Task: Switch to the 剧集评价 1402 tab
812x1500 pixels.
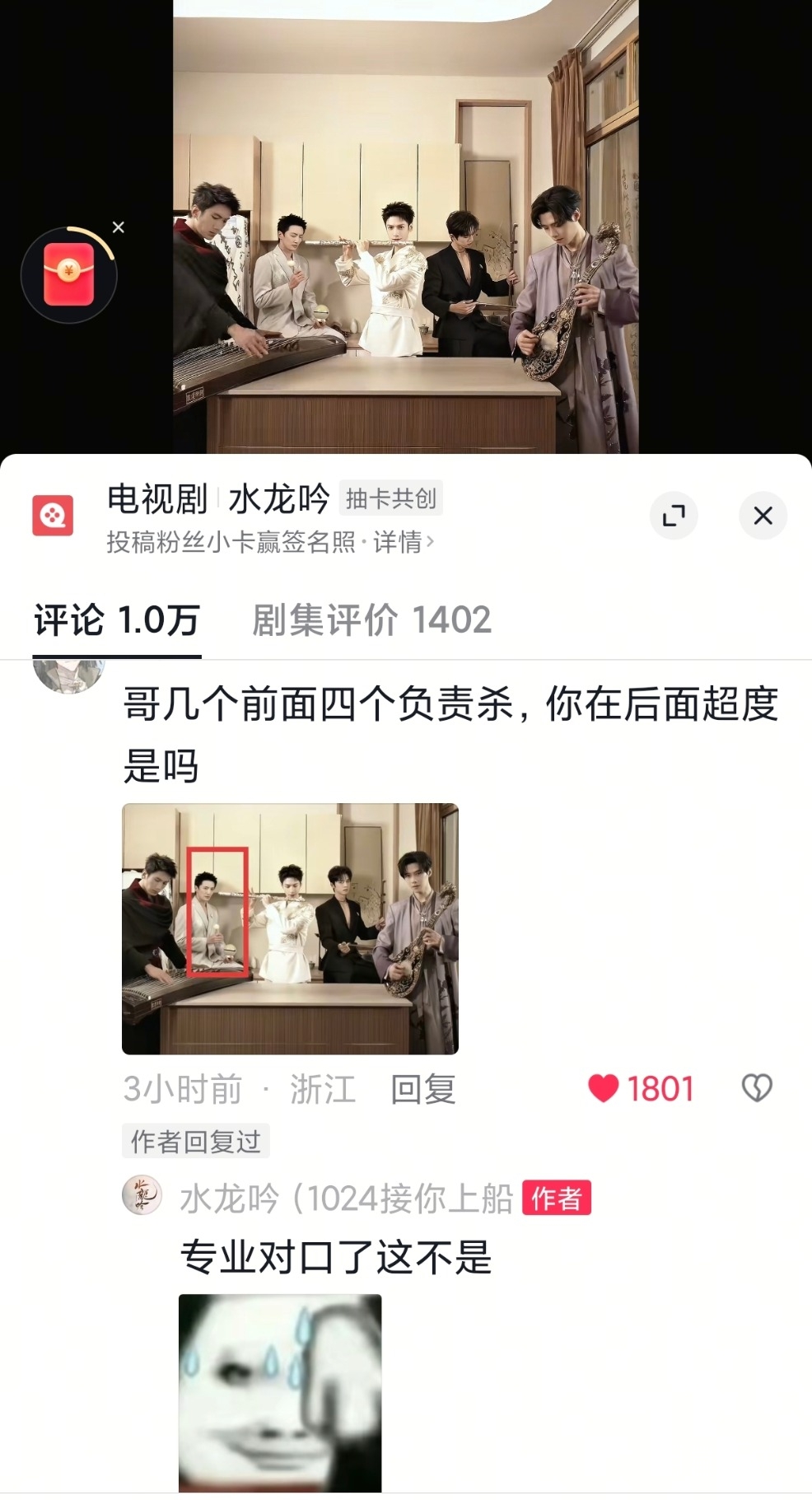Action: point(371,620)
